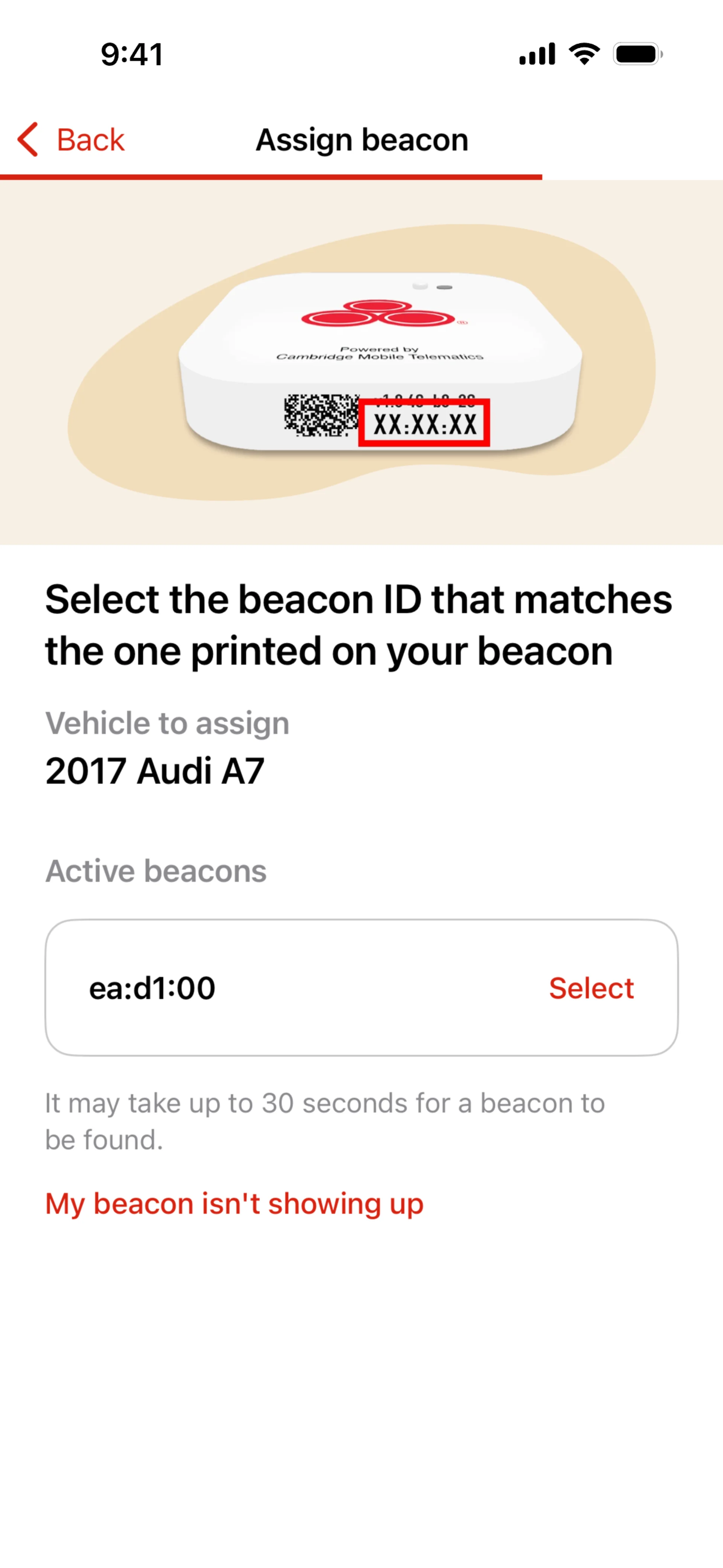723x1568 pixels.
Task: Select beacon ea:d1:00
Action: 590,988
